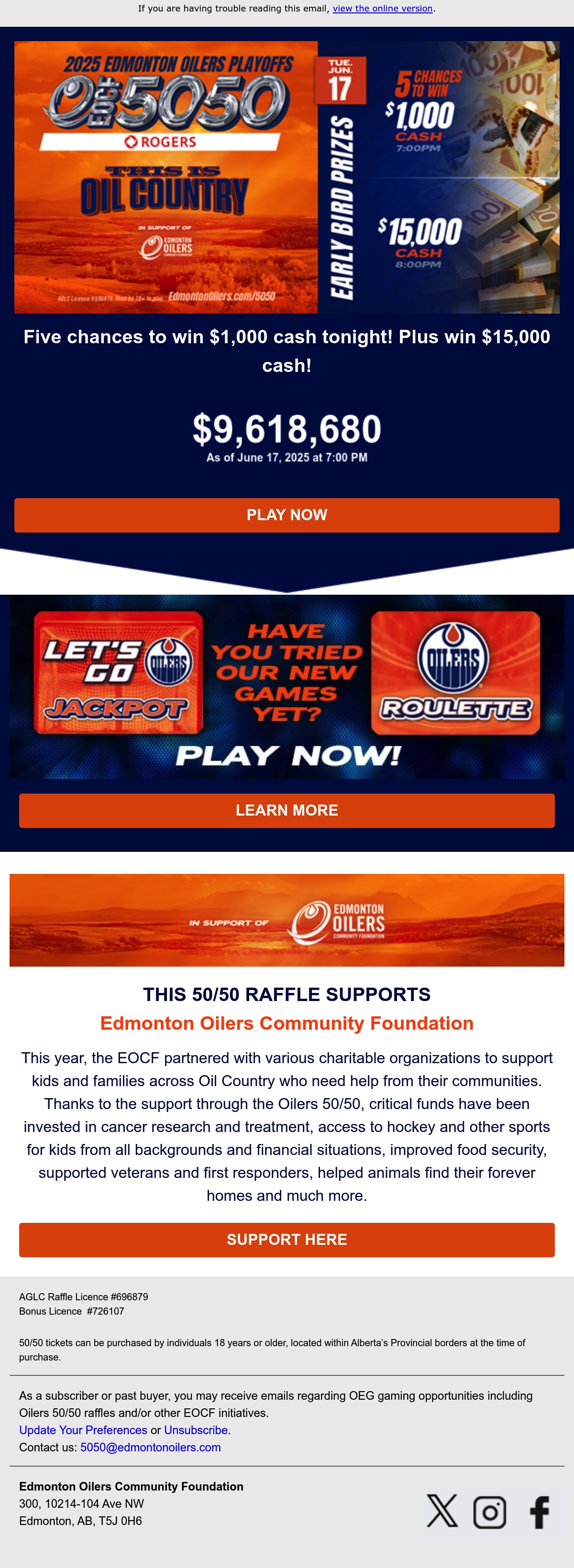This screenshot has width=574, height=1568.
Task: Open the X social icon
Action: pos(442,1511)
